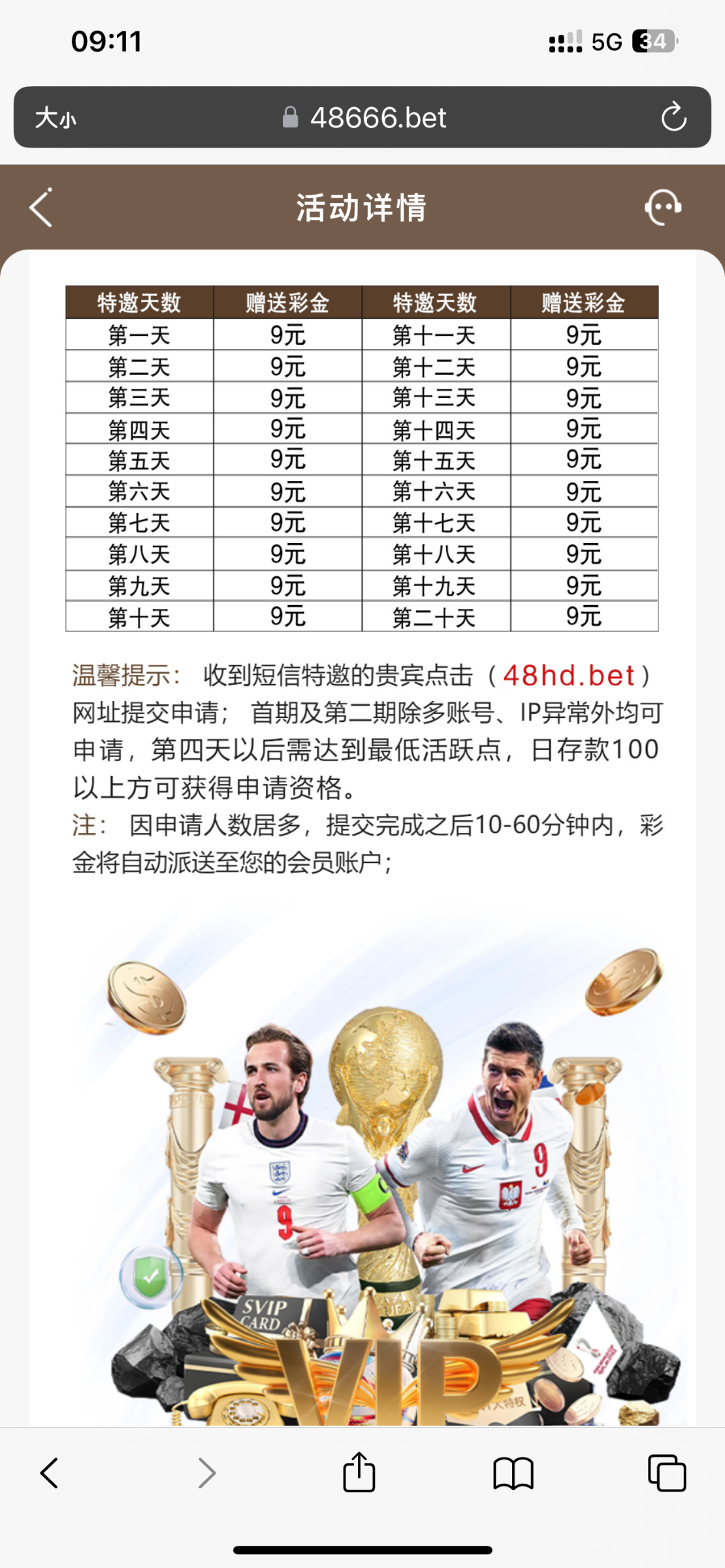725x1568 pixels.
Task: Go back in browser history
Action: pyautogui.click(x=50, y=1473)
